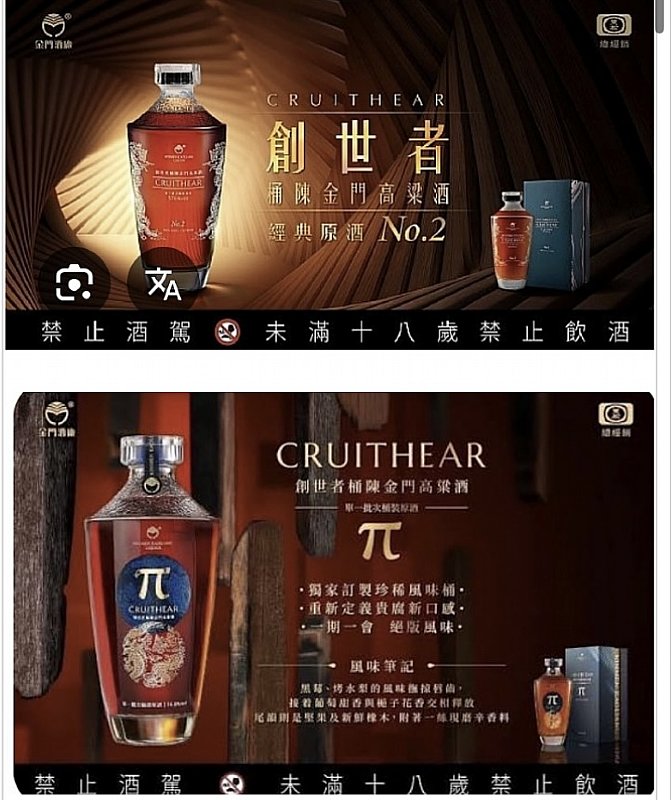Open the Cruithear π banner image
Image resolution: width=672 pixels, height=800 pixels.
tap(334, 593)
